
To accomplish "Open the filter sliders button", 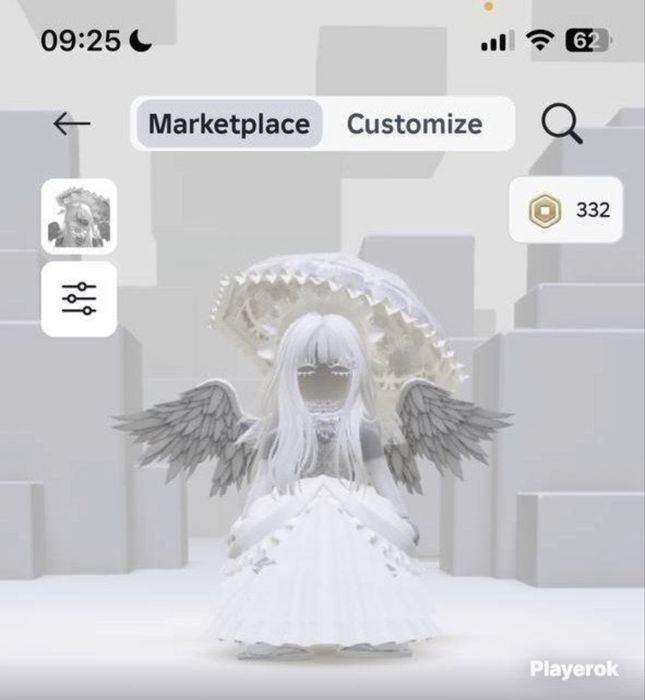I will click(79, 298).
